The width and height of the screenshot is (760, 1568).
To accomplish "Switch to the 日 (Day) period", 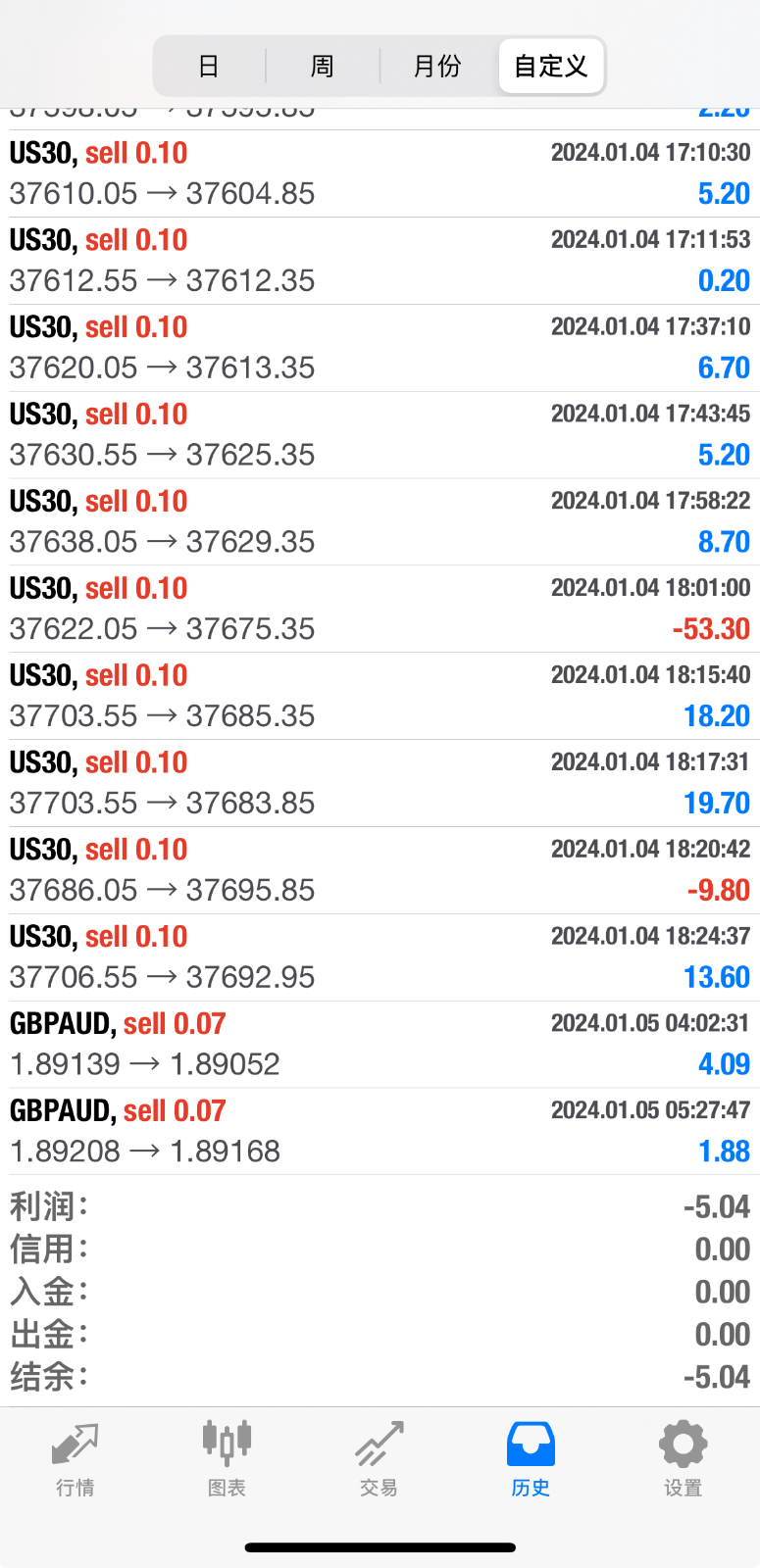I will pos(209,66).
